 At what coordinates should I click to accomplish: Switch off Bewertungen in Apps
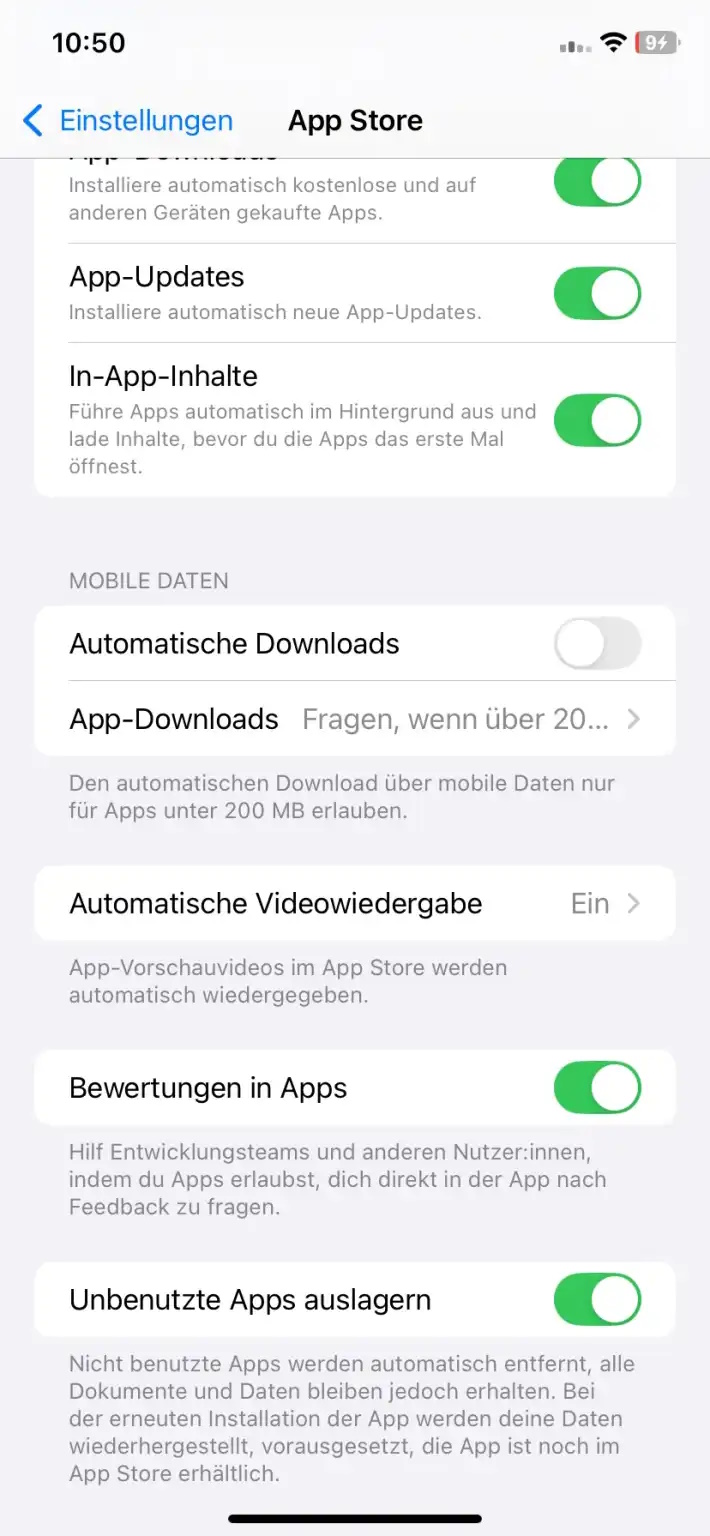point(597,1087)
